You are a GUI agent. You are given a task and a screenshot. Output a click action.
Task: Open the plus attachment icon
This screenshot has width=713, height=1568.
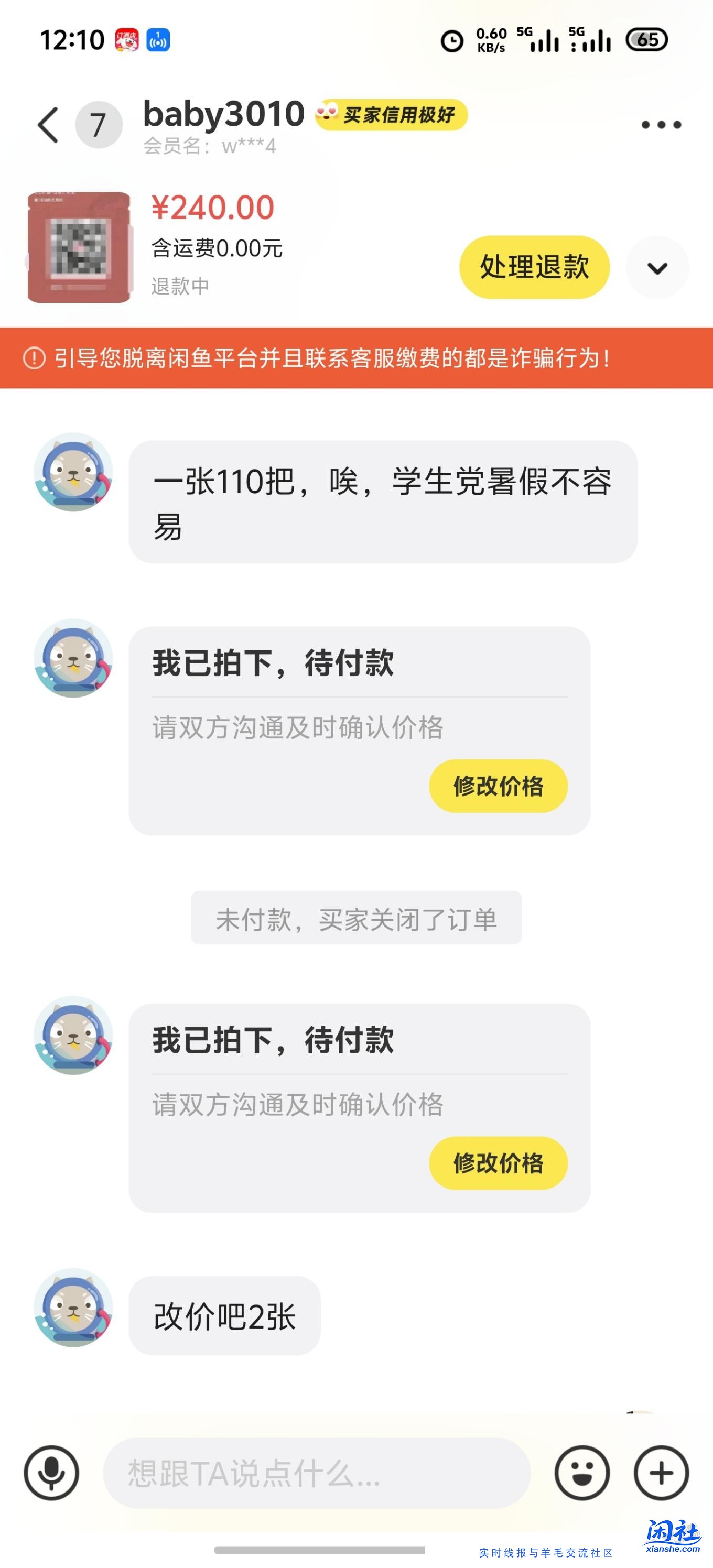pyautogui.click(x=661, y=1473)
